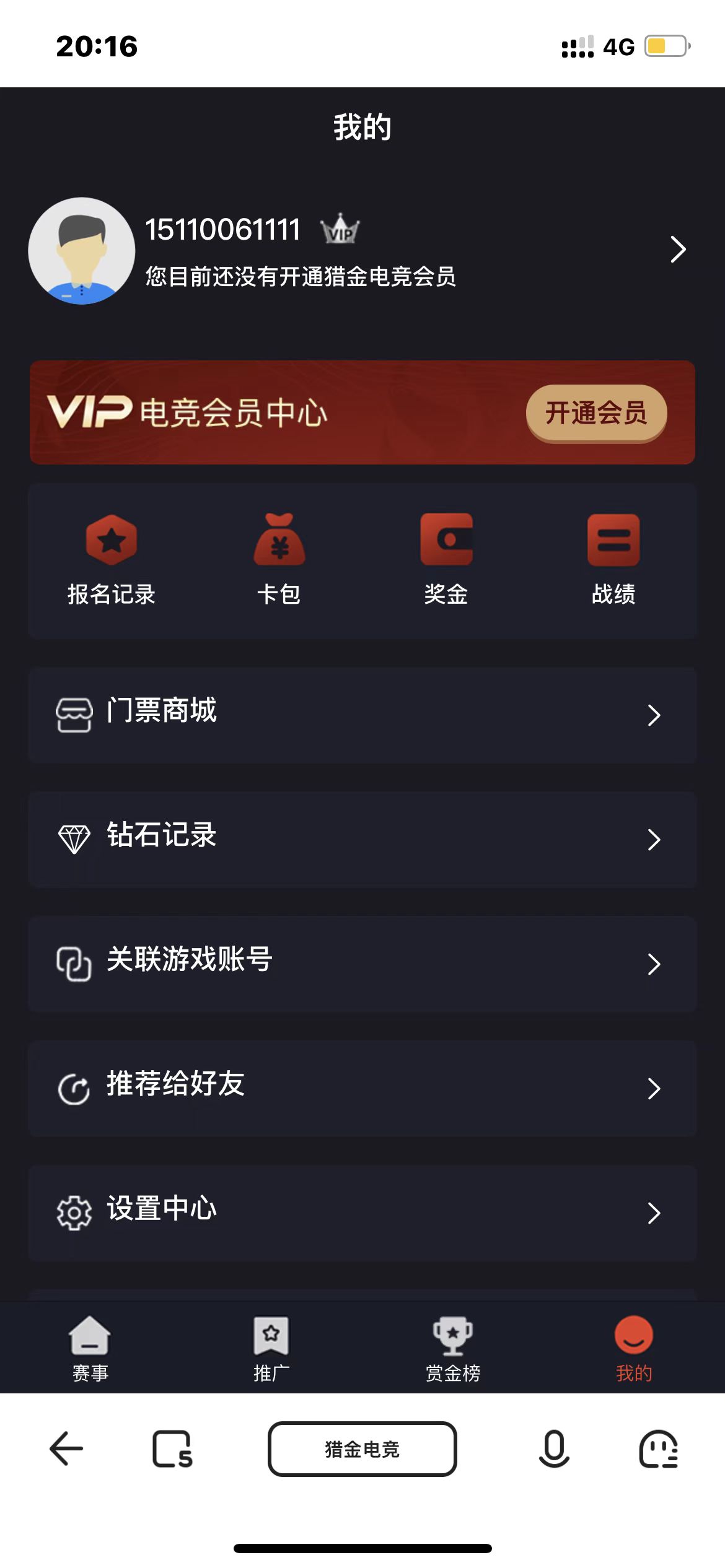Open 设置中心 settings center
725x1568 pixels.
click(x=362, y=1213)
